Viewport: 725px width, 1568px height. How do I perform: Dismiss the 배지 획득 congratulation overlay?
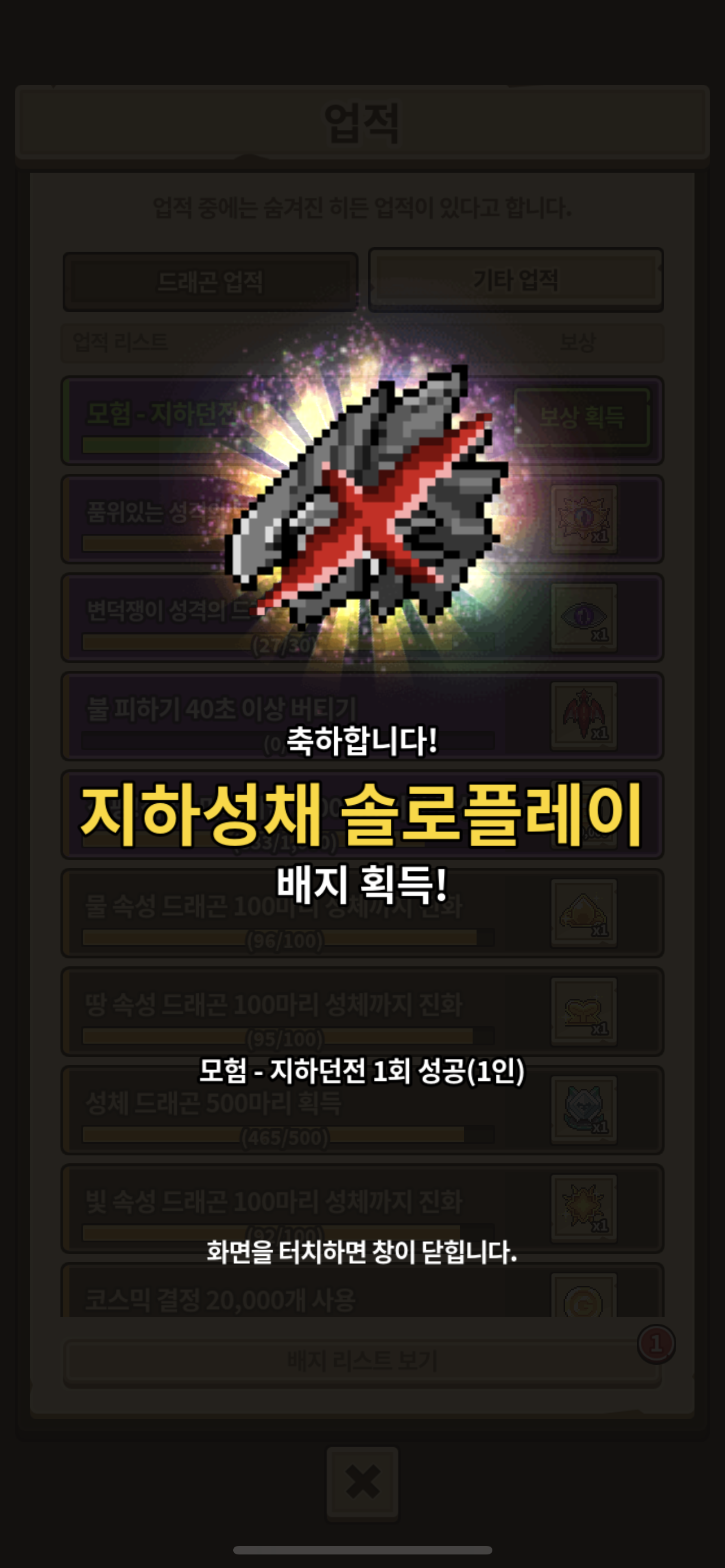[361, 1252]
